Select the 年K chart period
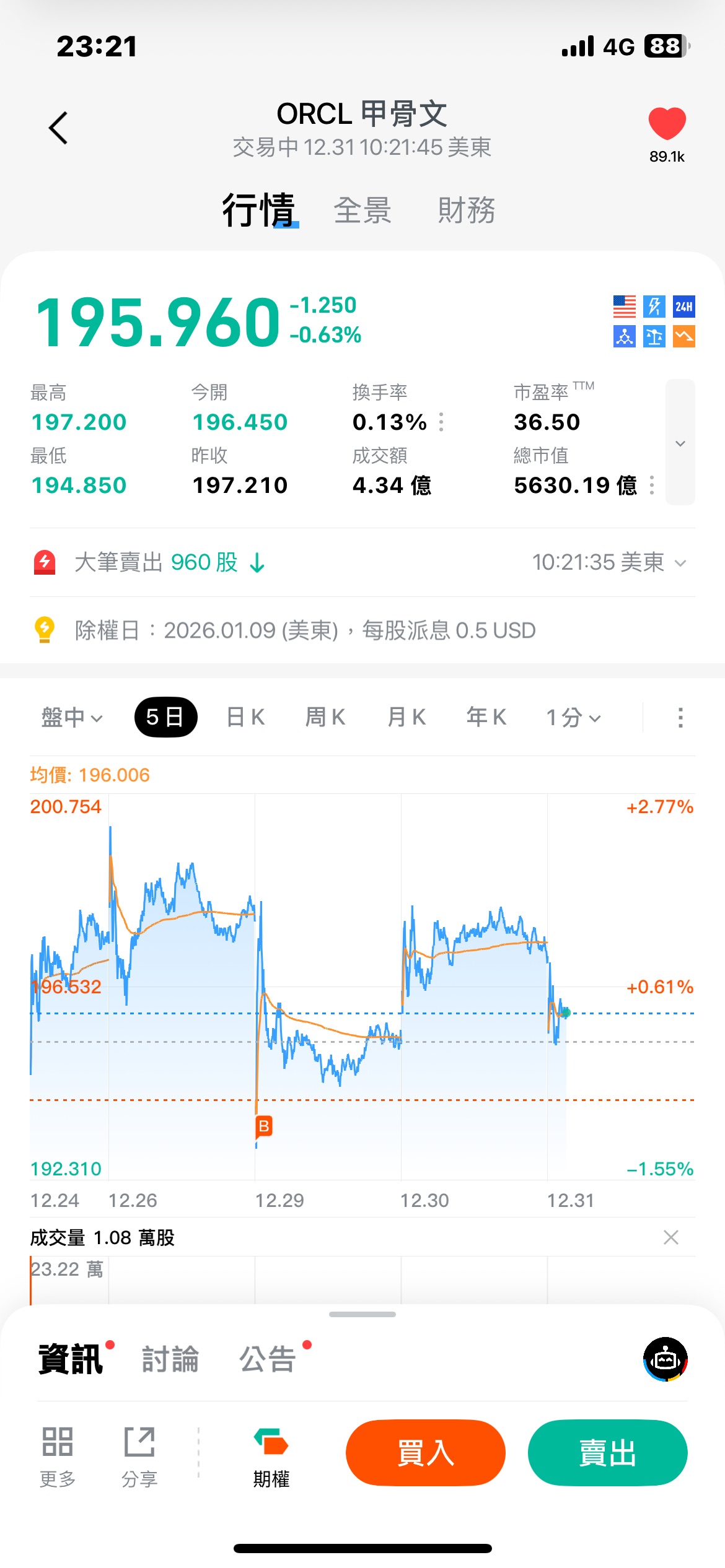725x1568 pixels. pos(486,717)
